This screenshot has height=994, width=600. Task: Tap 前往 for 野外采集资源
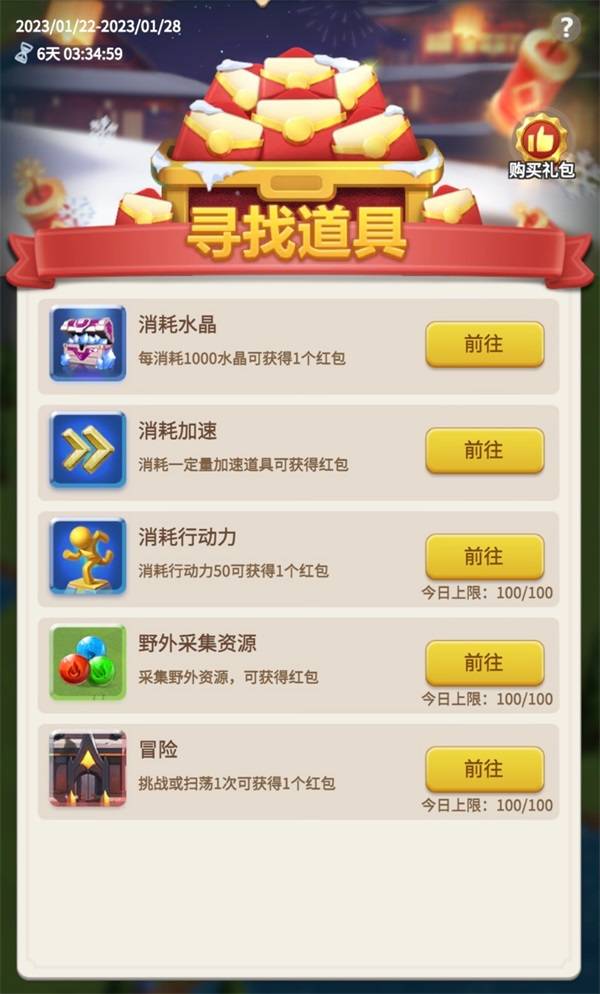pos(484,662)
